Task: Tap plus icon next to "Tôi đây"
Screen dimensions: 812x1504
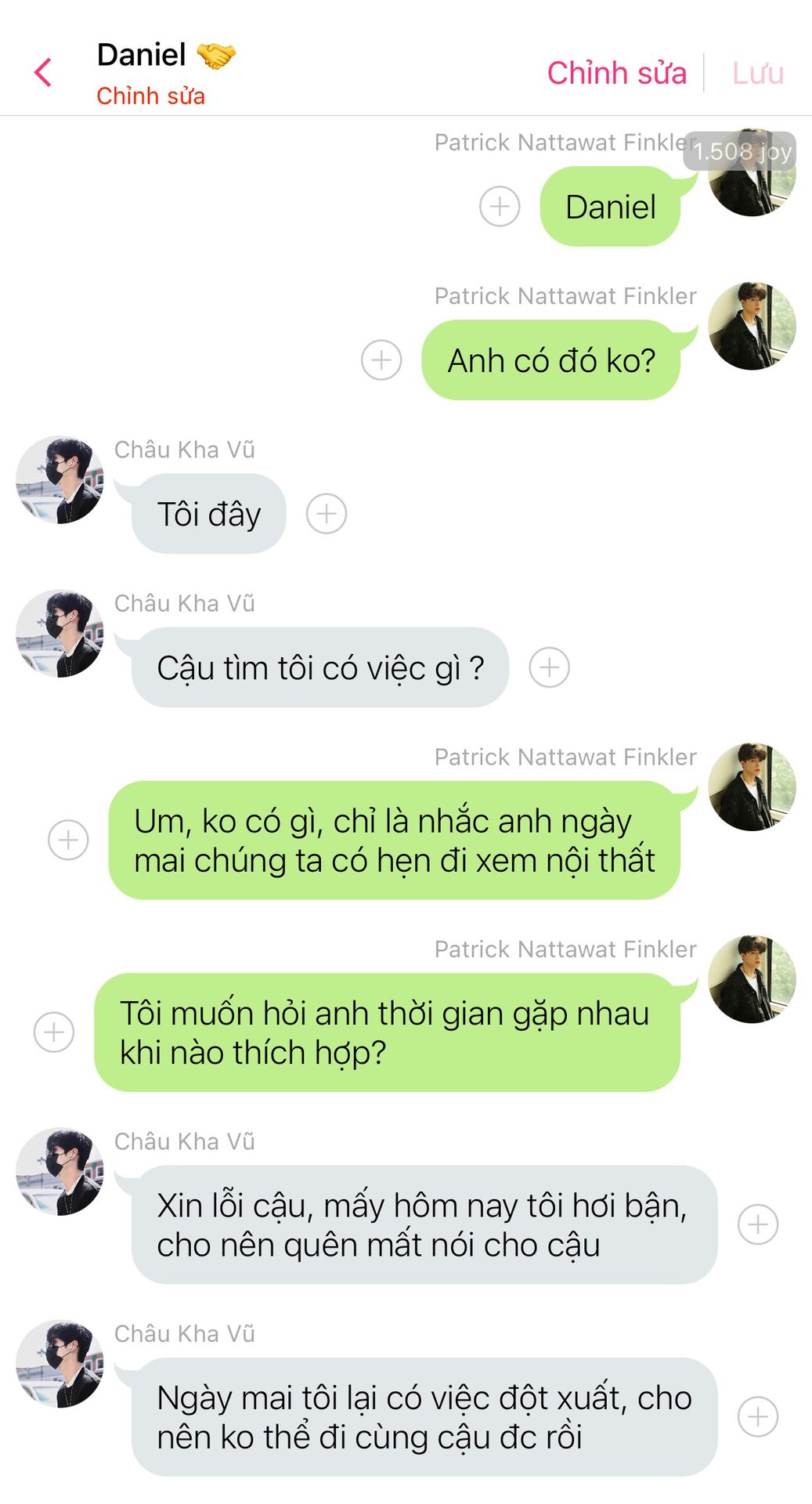Action: pos(327,514)
